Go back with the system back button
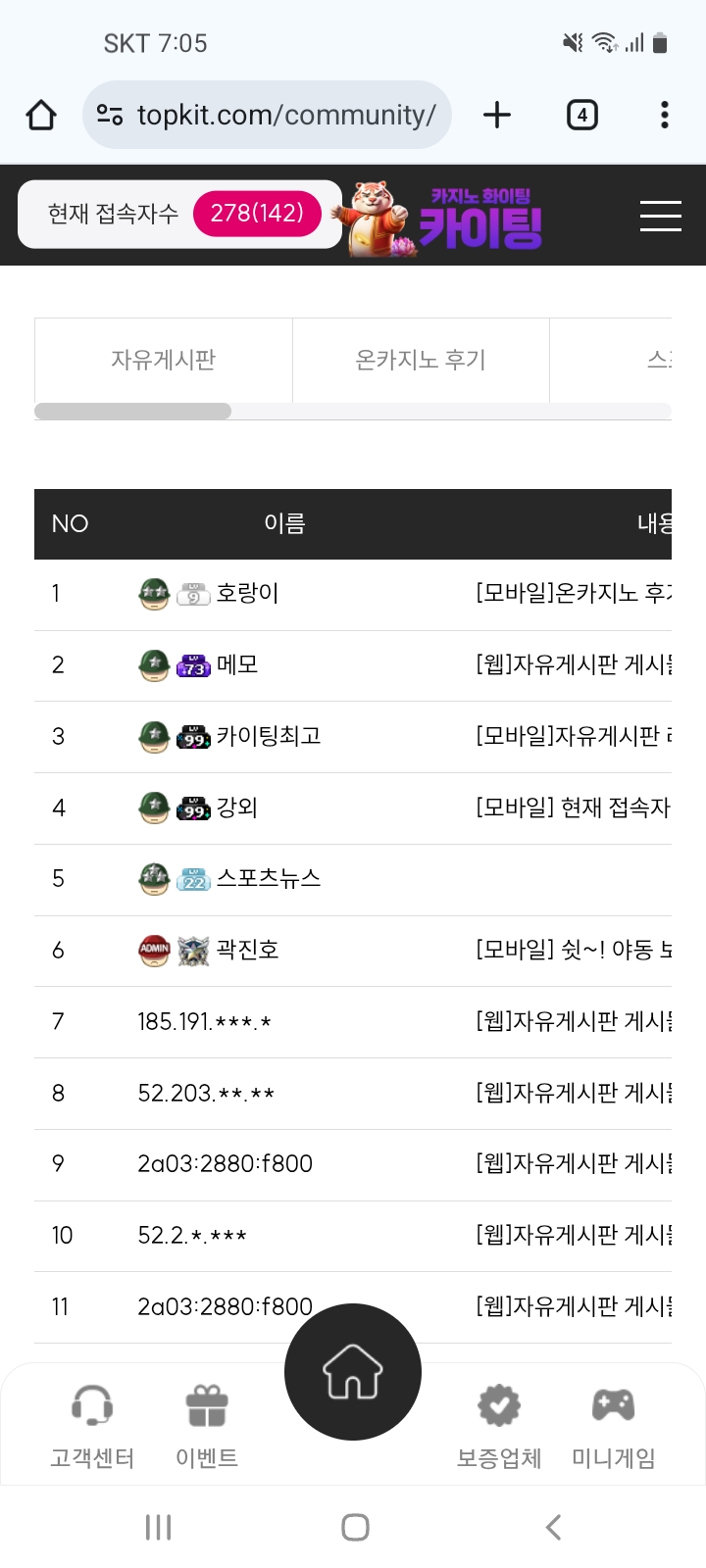Image resolution: width=706 pixels, height=1568 pixels. click(554, 1527)
